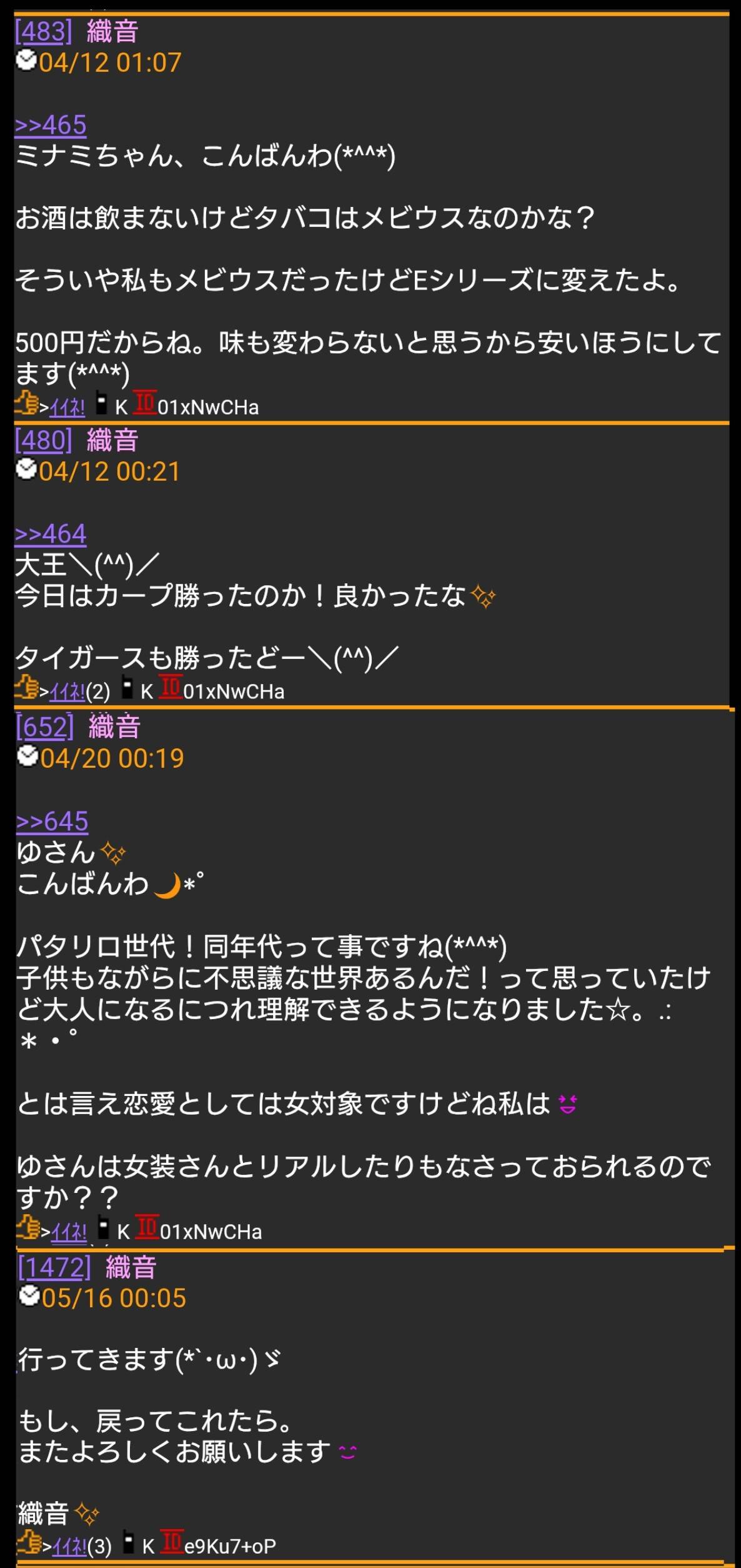Open post number 483 link
Viewport: 741px width, 1568px height.
[x=44, y=31]
